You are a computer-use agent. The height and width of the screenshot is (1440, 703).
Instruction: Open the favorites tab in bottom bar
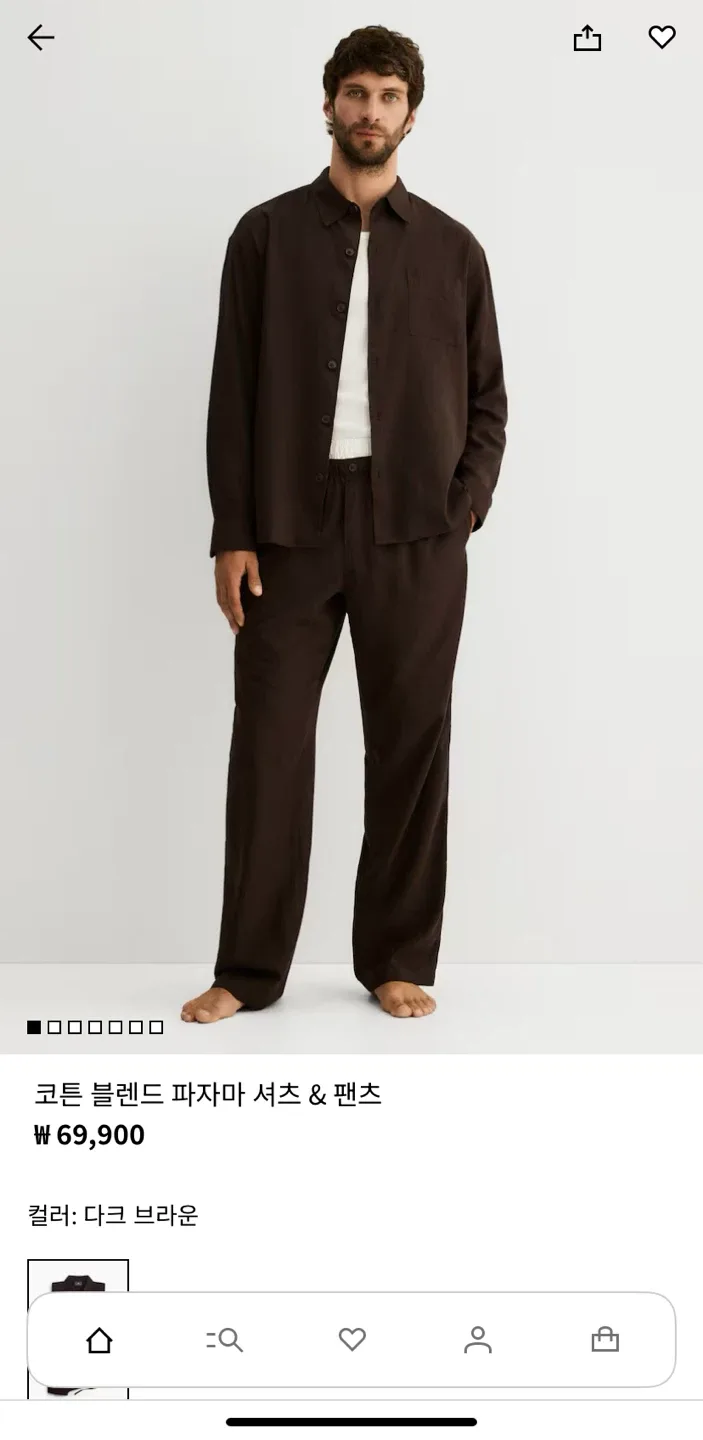pos(352,1340)
